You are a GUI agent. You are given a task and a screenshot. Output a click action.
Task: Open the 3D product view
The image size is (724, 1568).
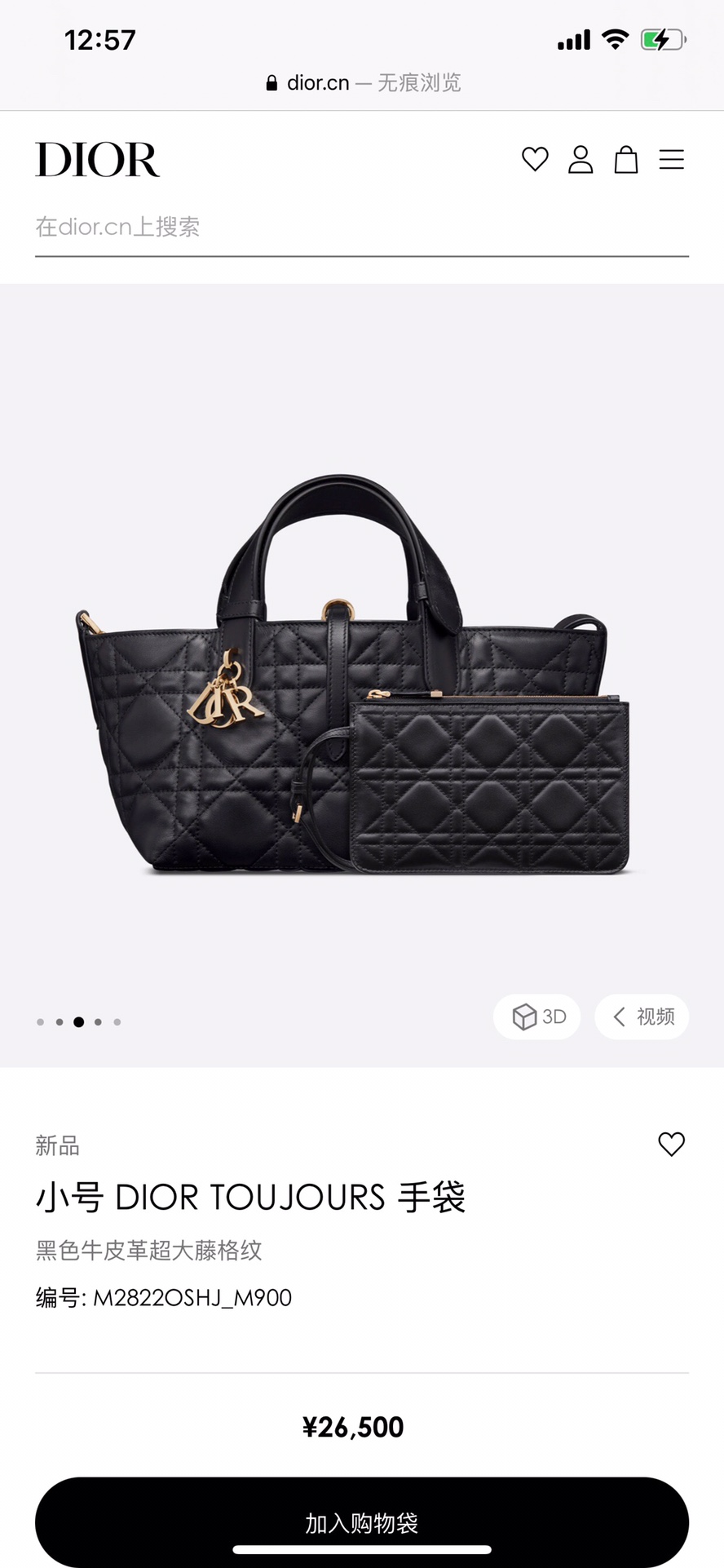point(537,1017)
